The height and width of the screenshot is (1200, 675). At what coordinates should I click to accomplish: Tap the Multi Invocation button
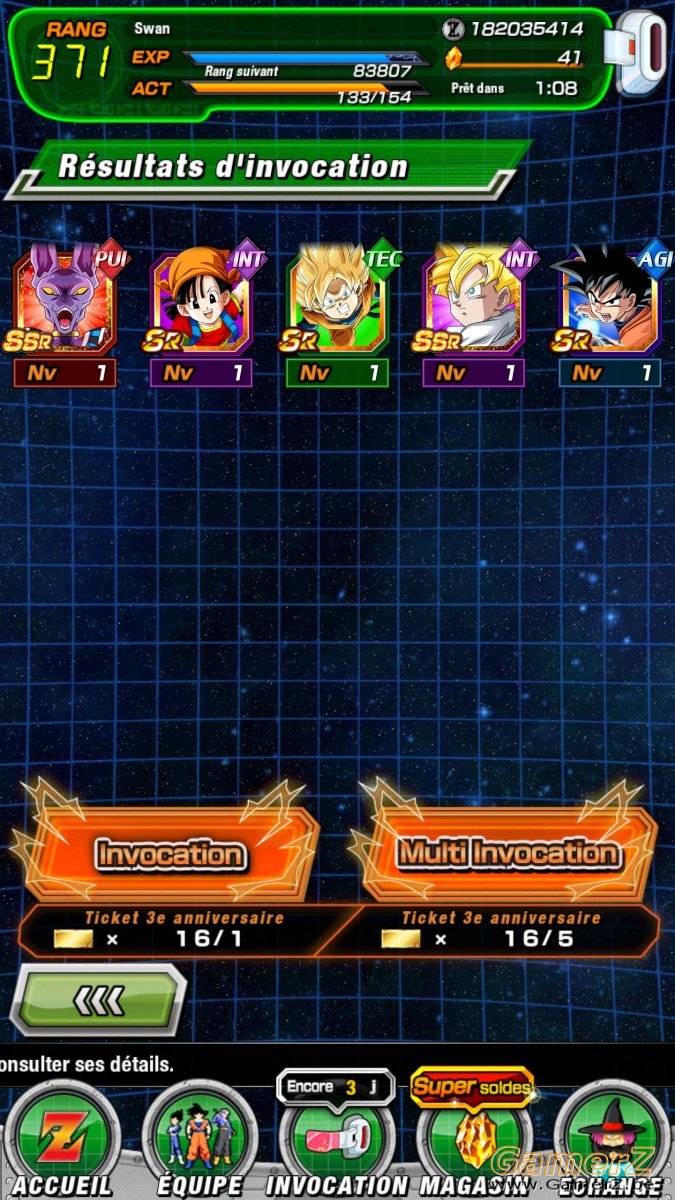[508, 853]
